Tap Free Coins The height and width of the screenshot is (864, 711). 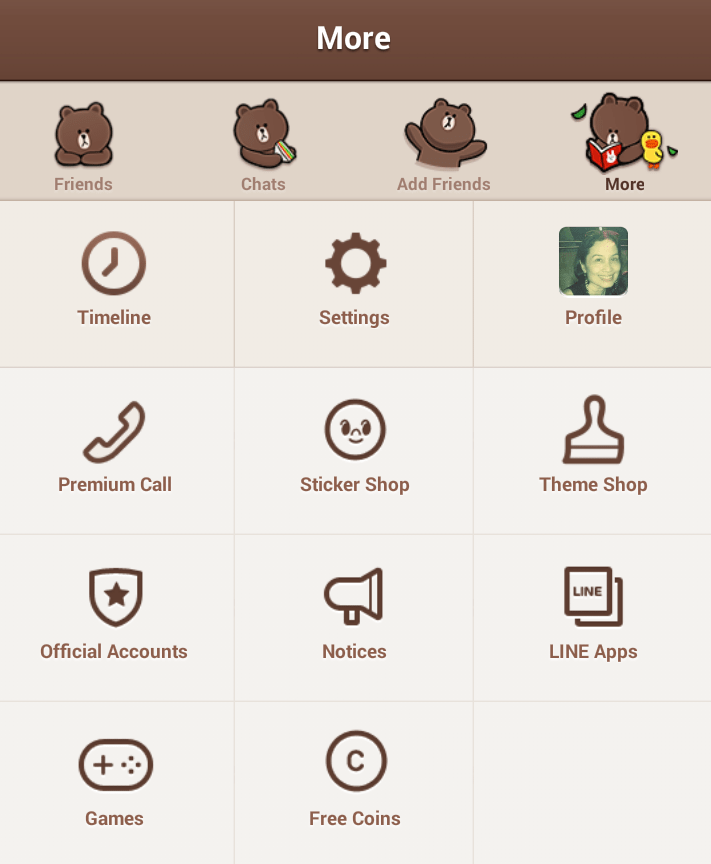tap(354, 783)
